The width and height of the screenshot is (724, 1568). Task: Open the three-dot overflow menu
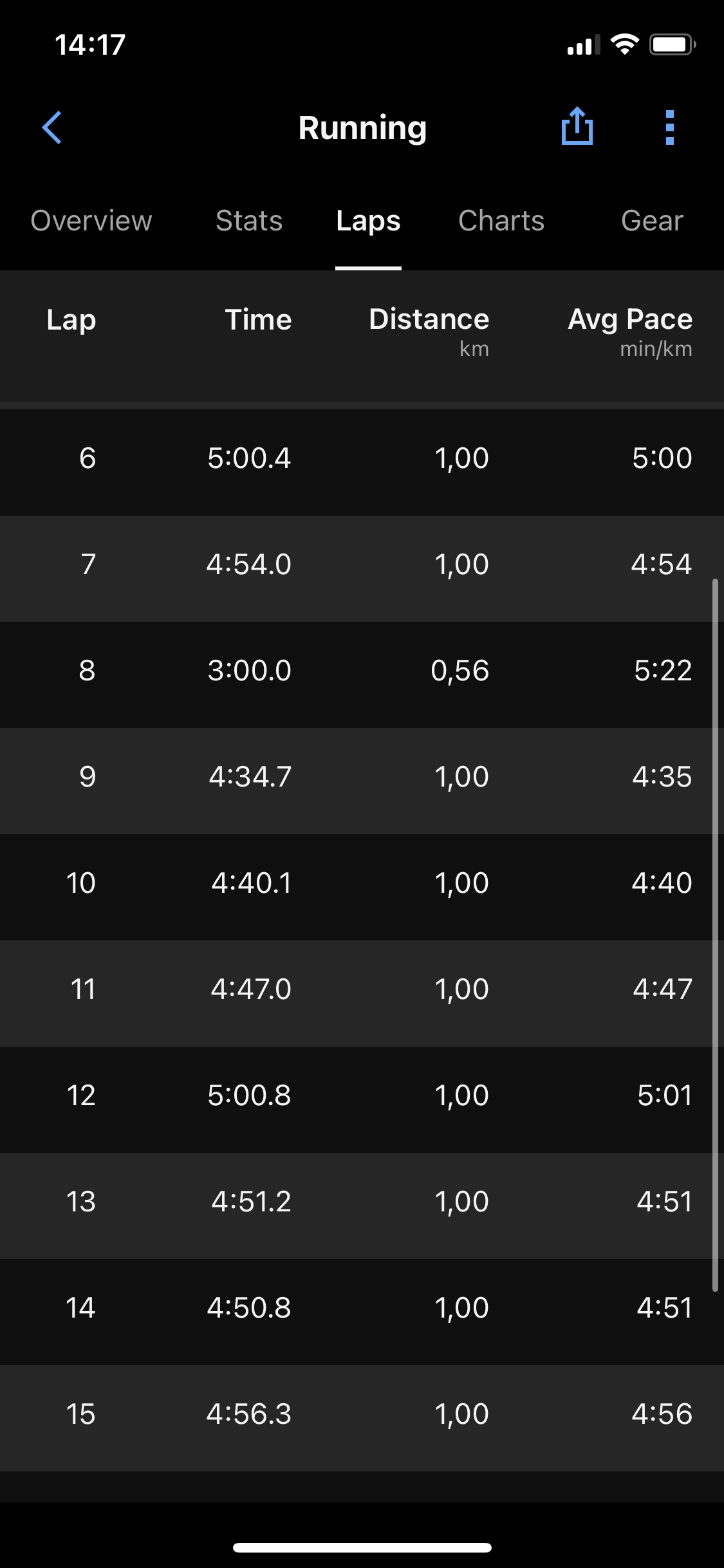(x=670, y=127)
